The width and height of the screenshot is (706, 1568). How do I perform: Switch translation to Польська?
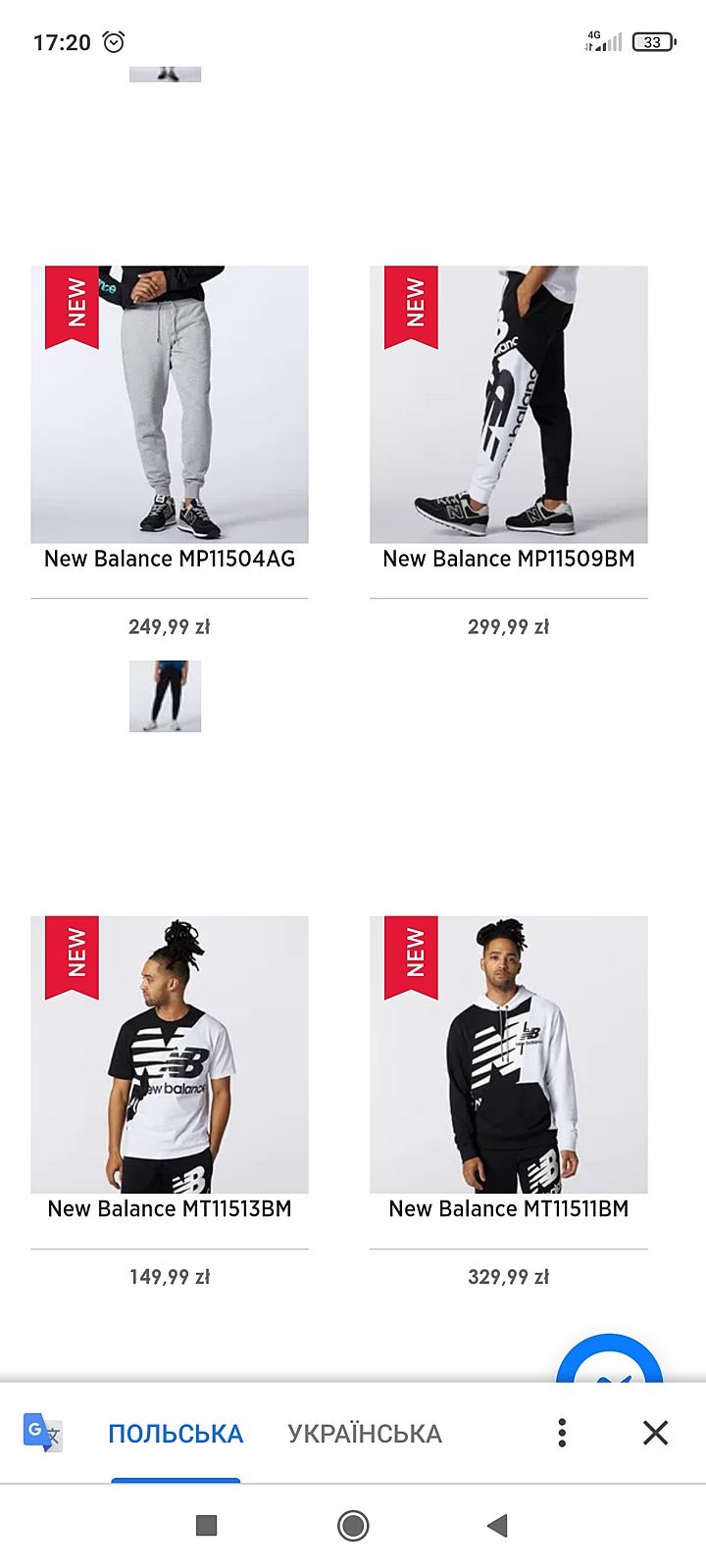click(176, 1434)
